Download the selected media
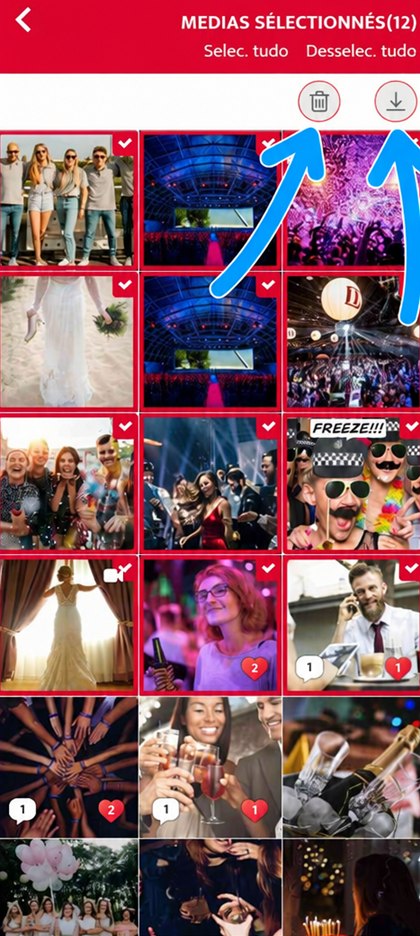Image resolution: width=420 pixels, height=936 pixels. click(396, 101)
